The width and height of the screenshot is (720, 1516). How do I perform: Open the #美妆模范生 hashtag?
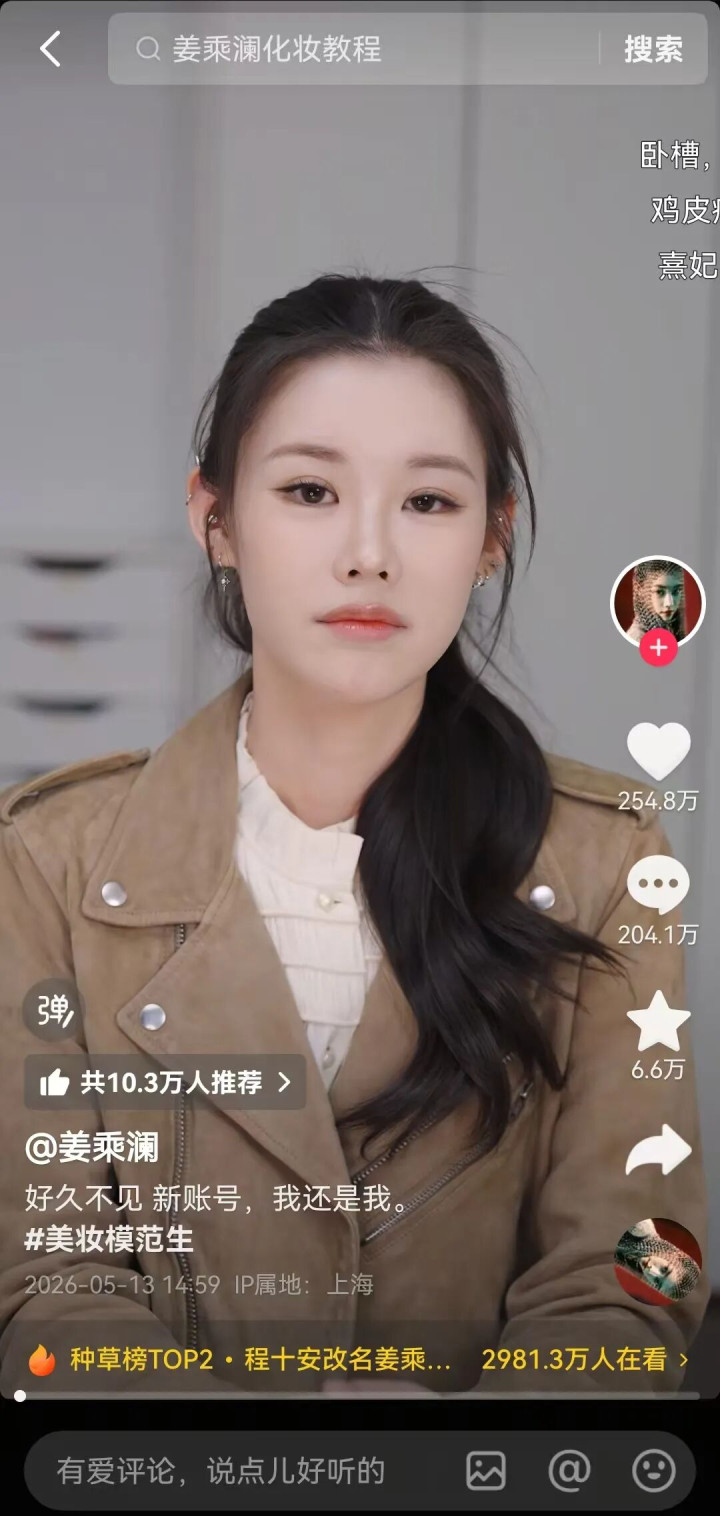[x=109, y=1240]
